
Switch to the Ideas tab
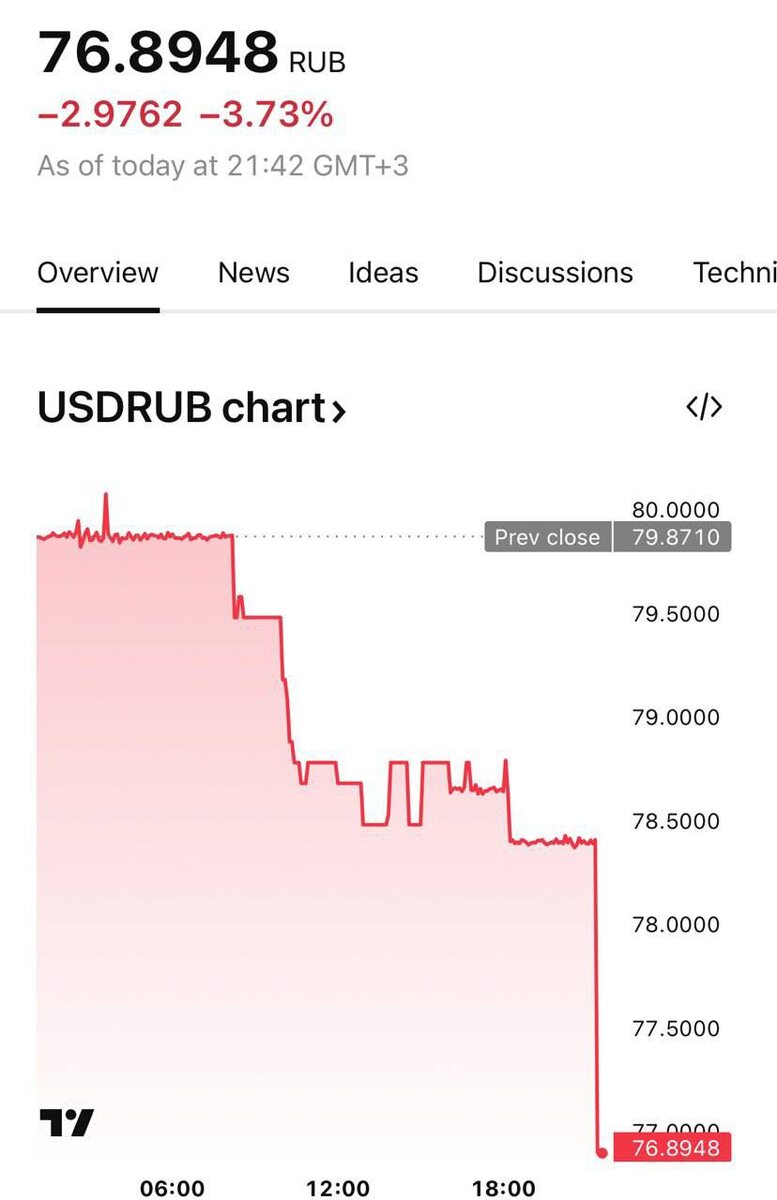(383, 273)
